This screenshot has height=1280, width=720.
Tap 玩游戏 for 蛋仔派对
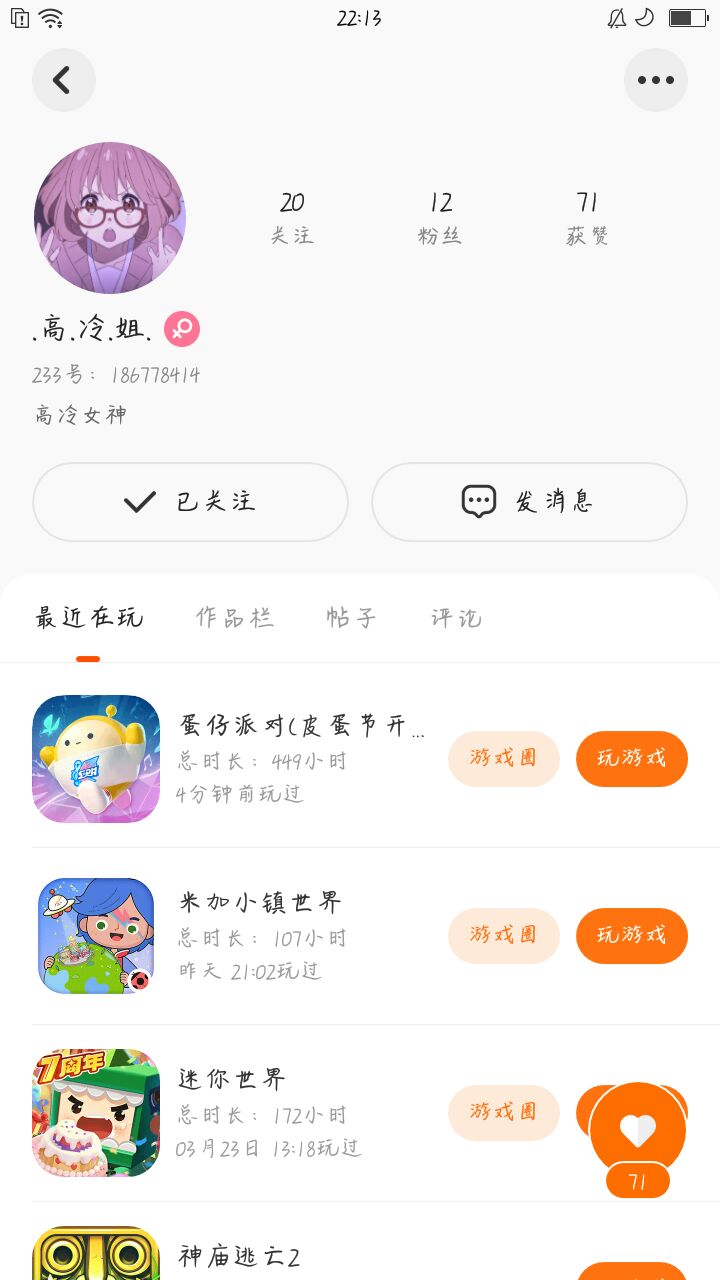pyautogui.click(x=631, y=759)
